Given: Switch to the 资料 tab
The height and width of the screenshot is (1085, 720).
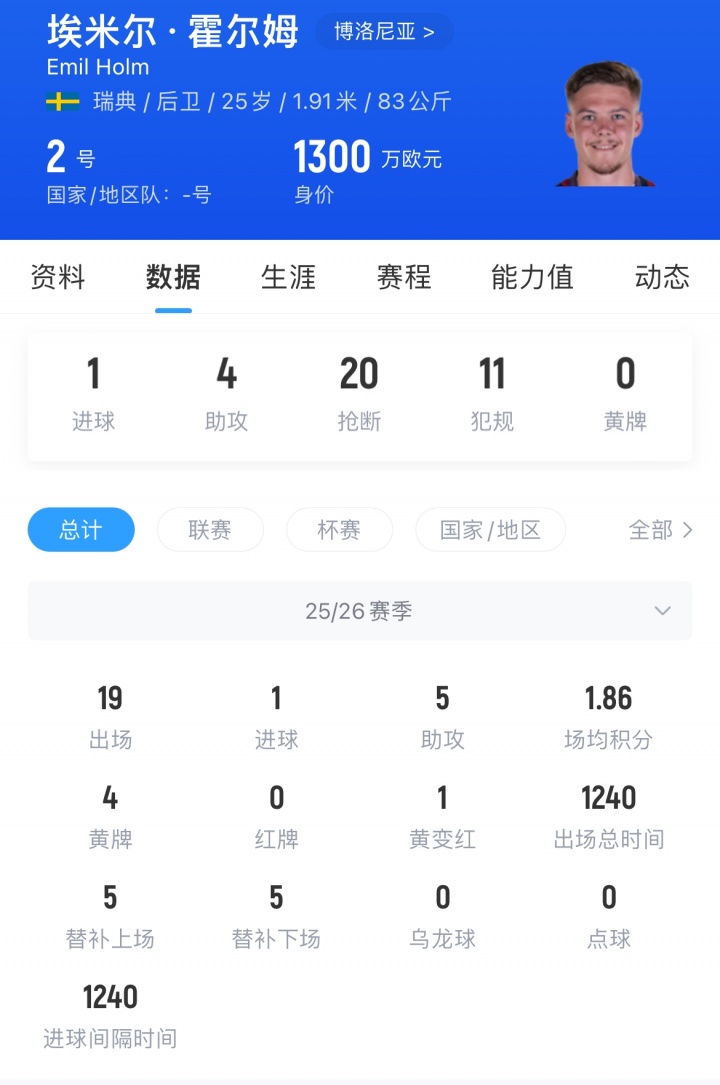Looking at the screenshot, I should coord(58,277).
